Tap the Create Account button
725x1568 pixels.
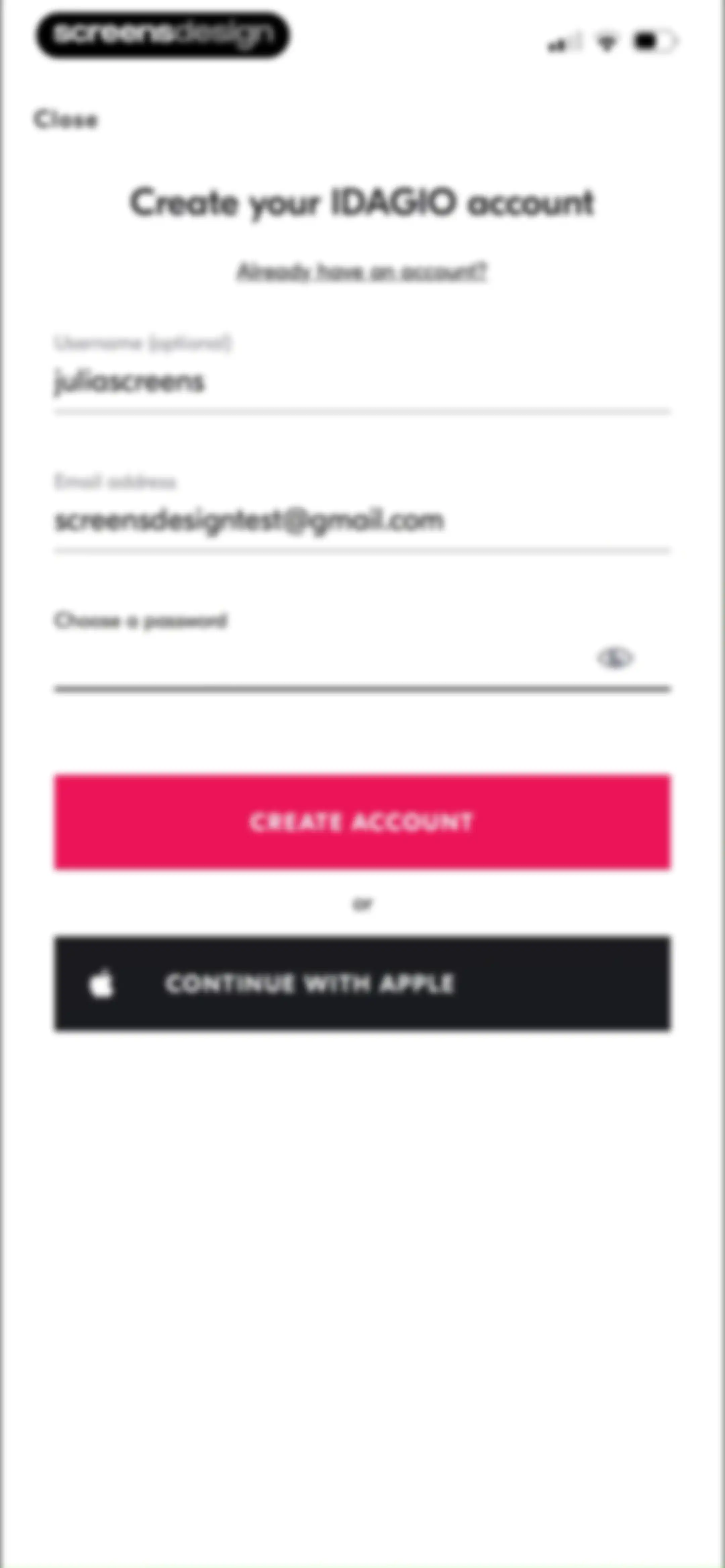pyautogui.click(x=362, y=822)
